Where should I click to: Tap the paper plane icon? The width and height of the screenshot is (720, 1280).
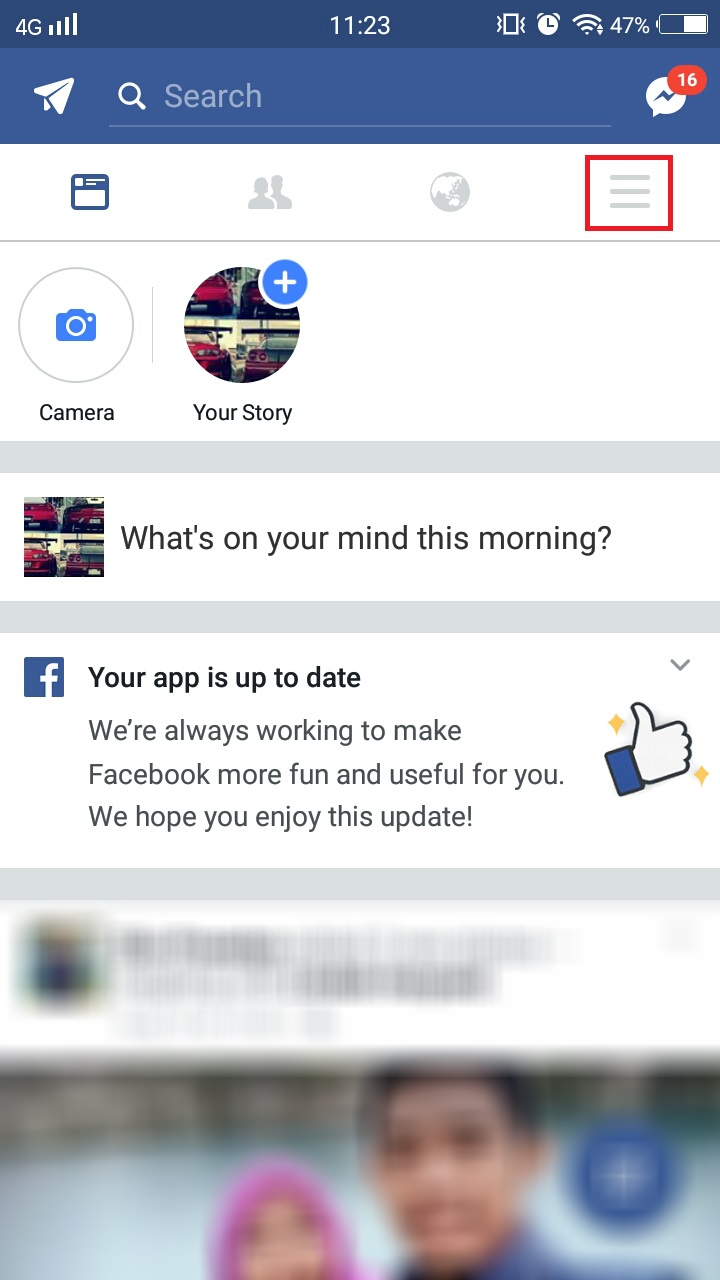pyautogui.click(x=54, y=96)
